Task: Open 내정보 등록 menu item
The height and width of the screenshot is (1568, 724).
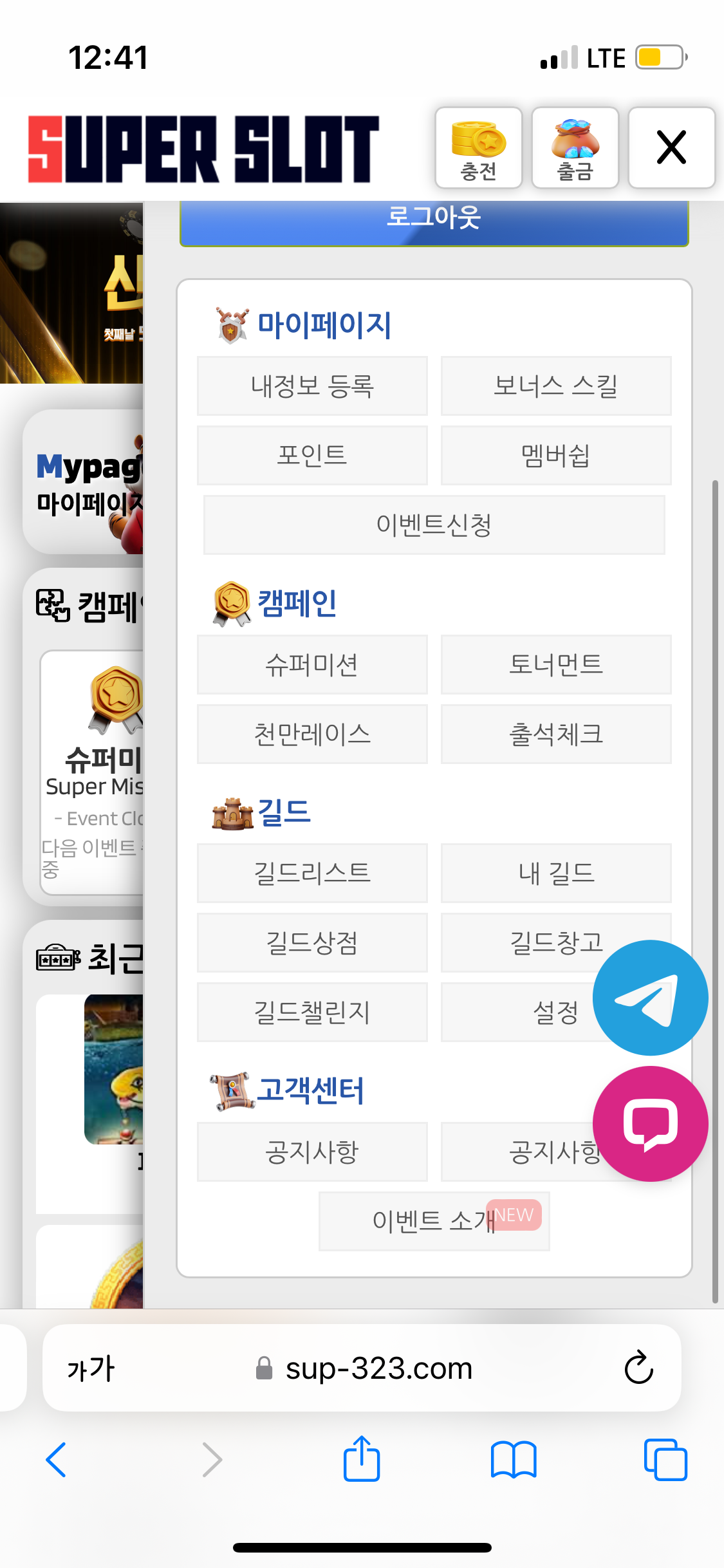Action: point(312,386)
